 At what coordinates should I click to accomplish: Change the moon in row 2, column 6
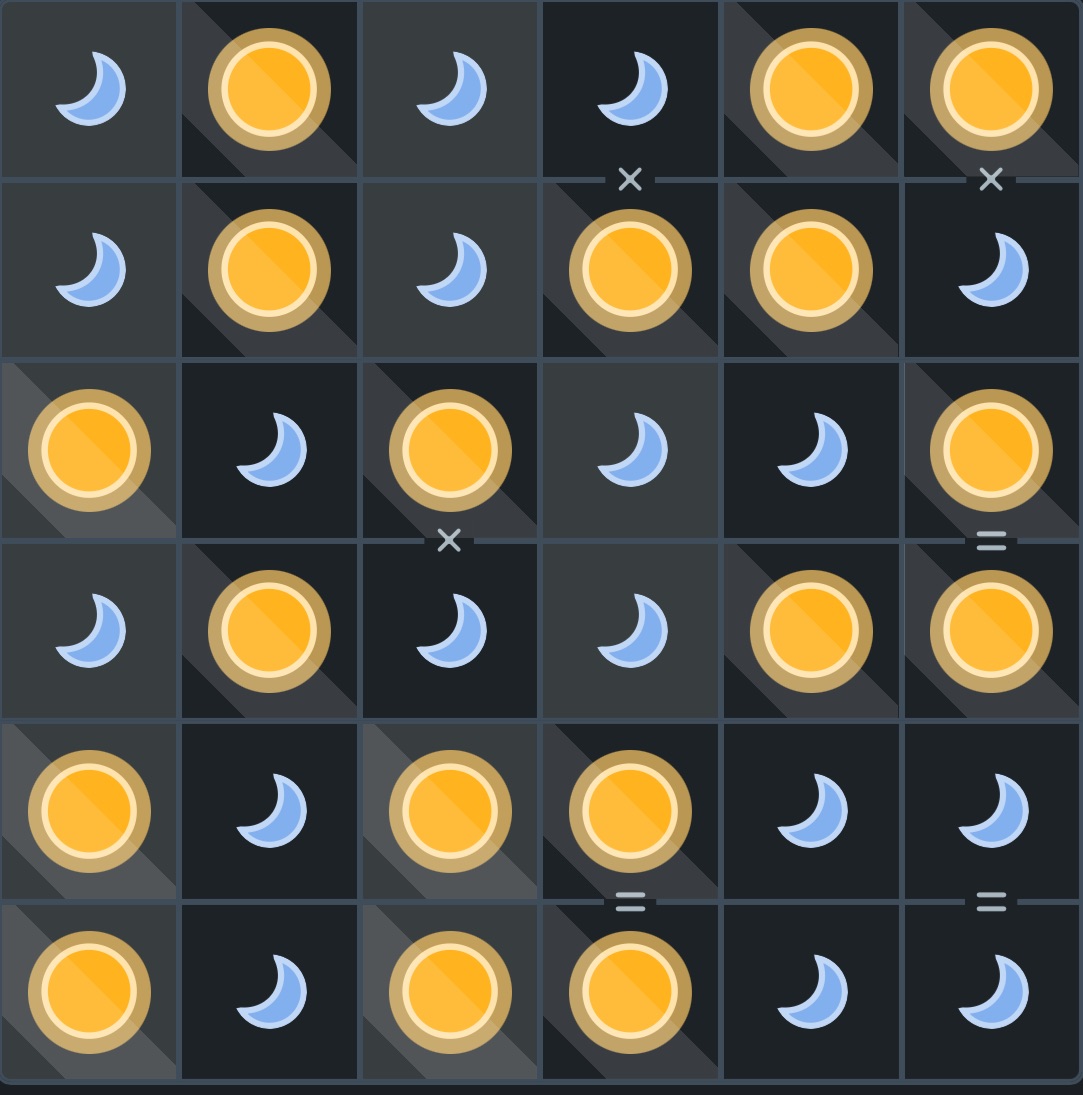991,270
